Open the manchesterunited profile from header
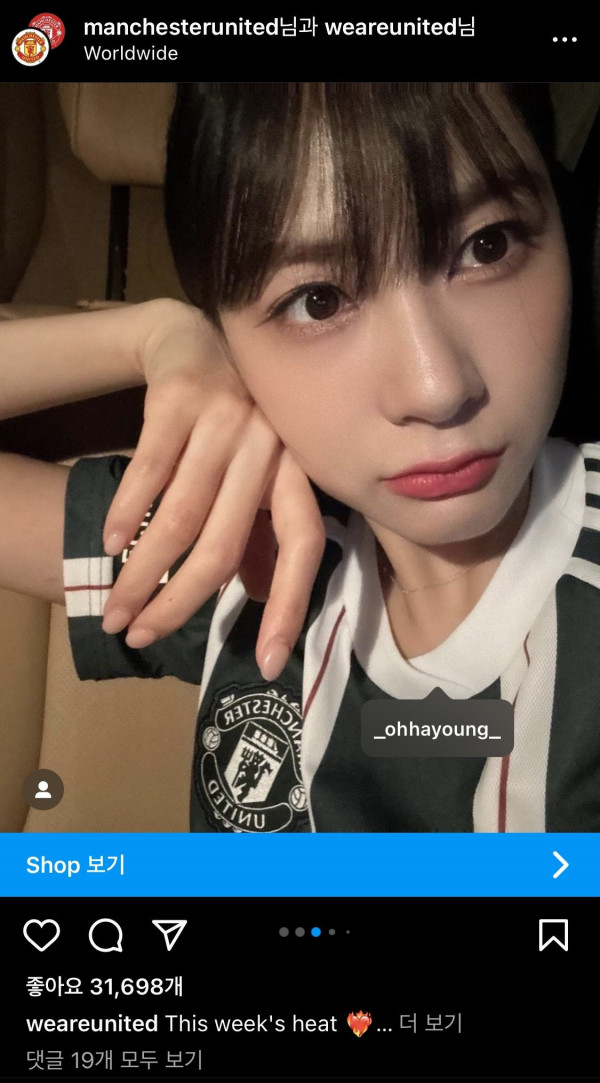Screen dimensions: 600x1083 click(182, 28)
